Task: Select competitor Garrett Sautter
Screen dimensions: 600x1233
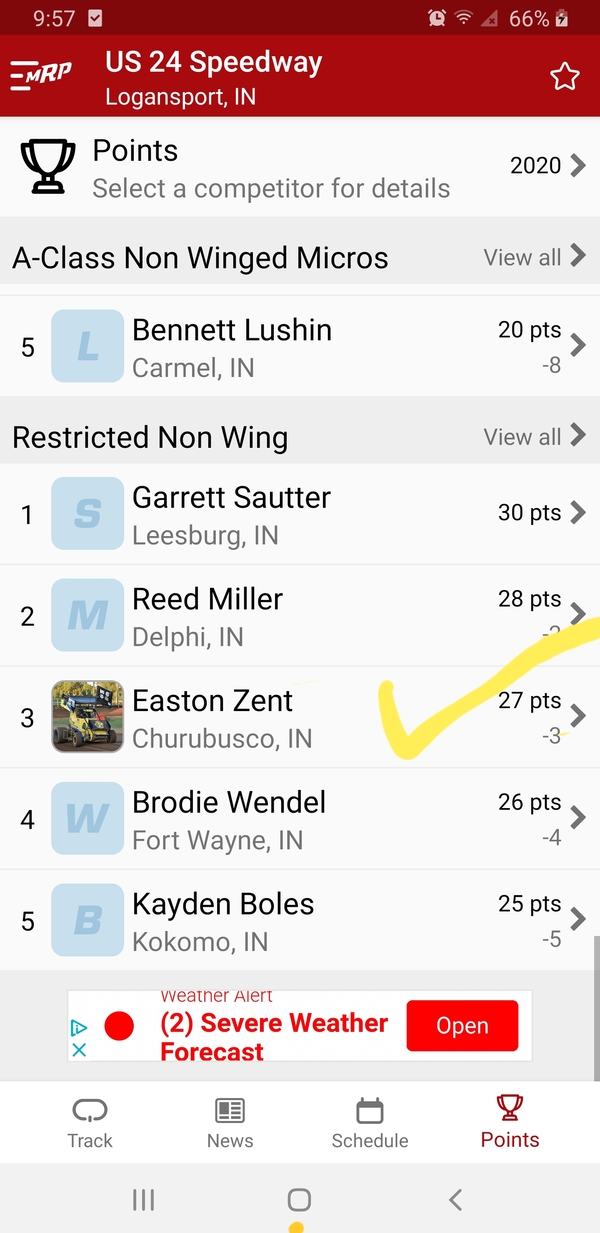Action: coord(300,514)
